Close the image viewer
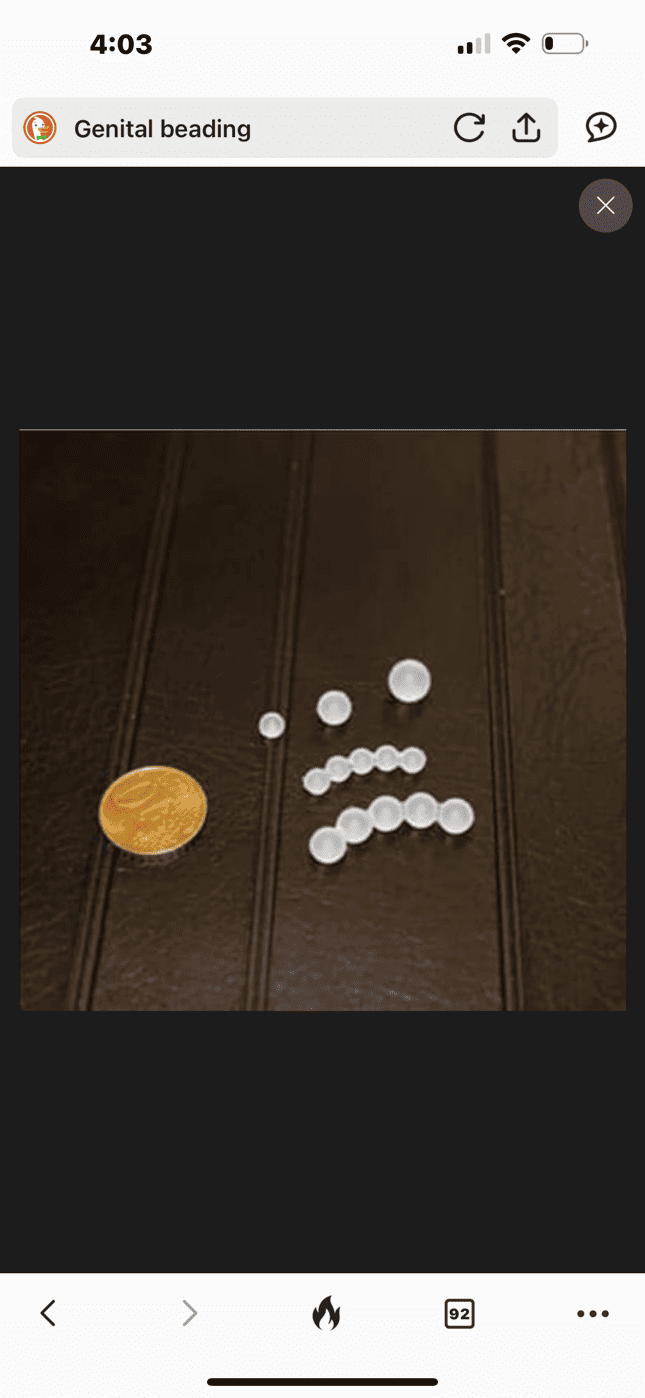 click(x=605, y=206)
